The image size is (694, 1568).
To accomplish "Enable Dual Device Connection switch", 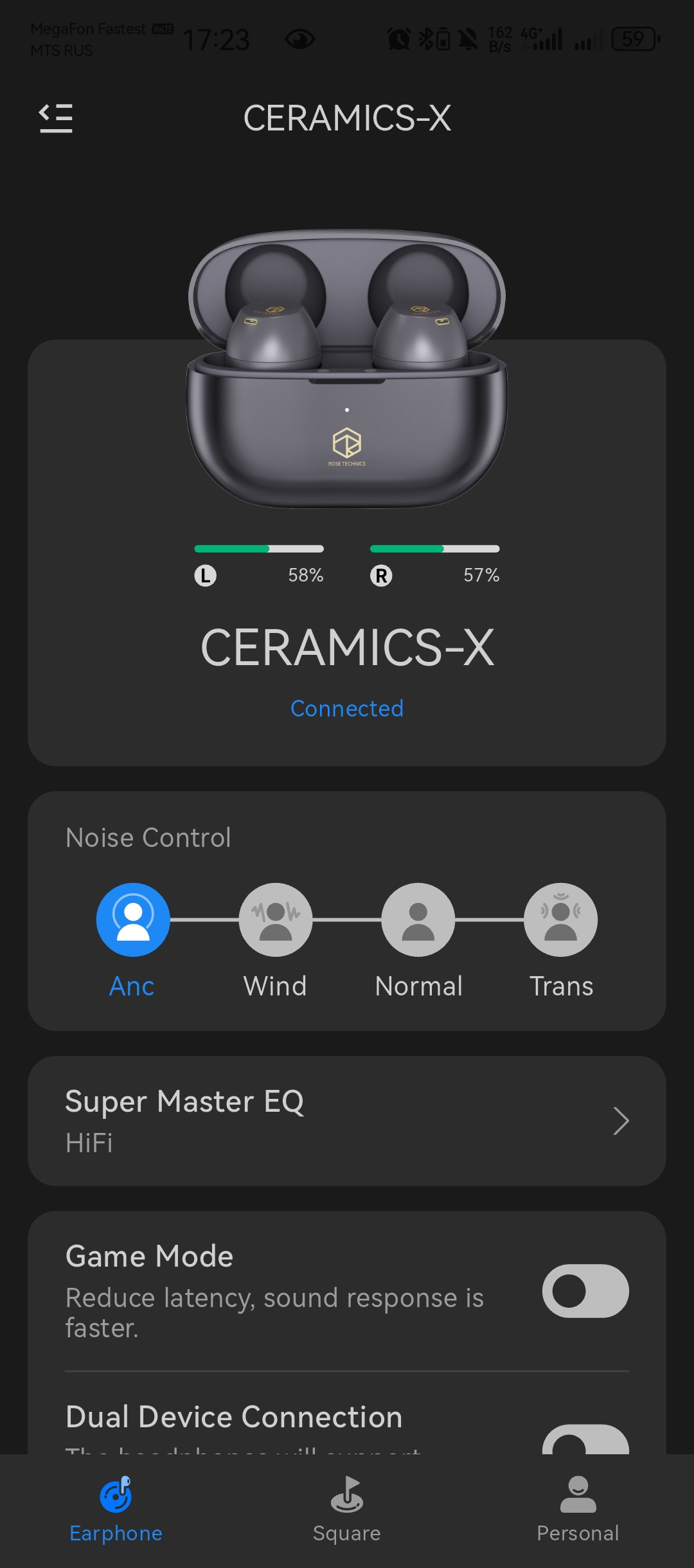I will click(585, 1441).
